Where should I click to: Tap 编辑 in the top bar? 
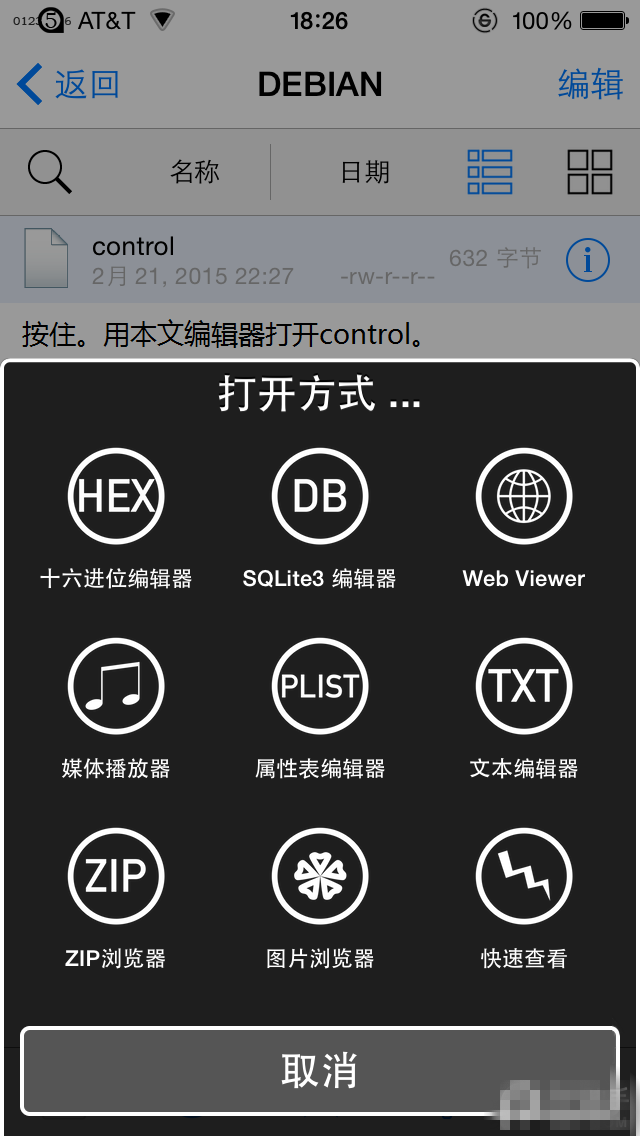[590, 85]
